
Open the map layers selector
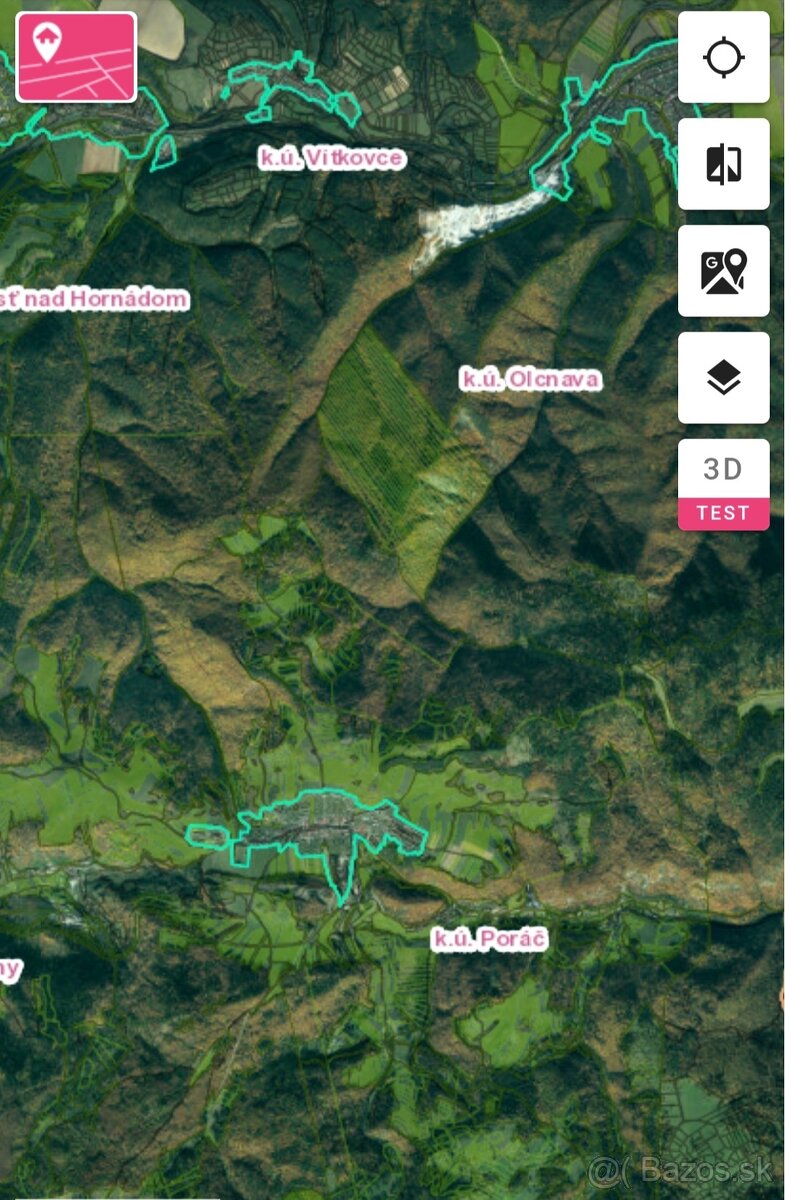723,378
